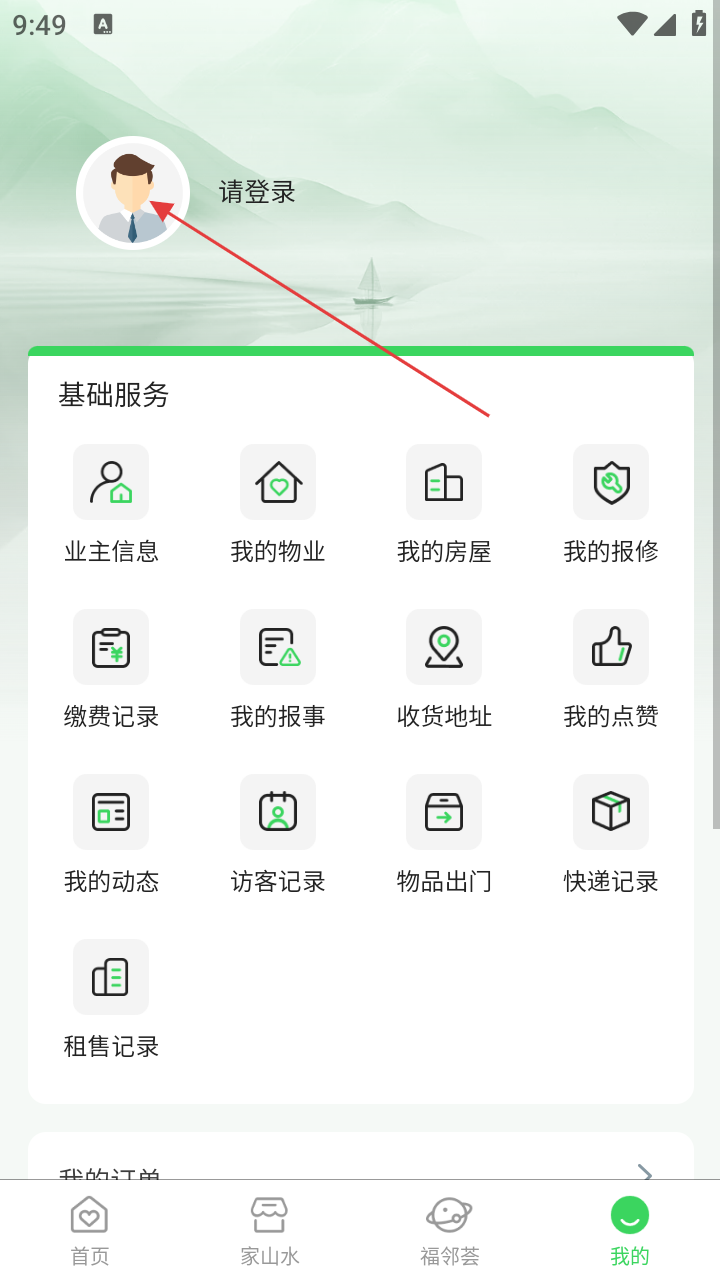Image resolution: width=720 pixels, height=1280 pixels.
Task: Switch to the 首页 home tab
Action: pos(90,1230)
